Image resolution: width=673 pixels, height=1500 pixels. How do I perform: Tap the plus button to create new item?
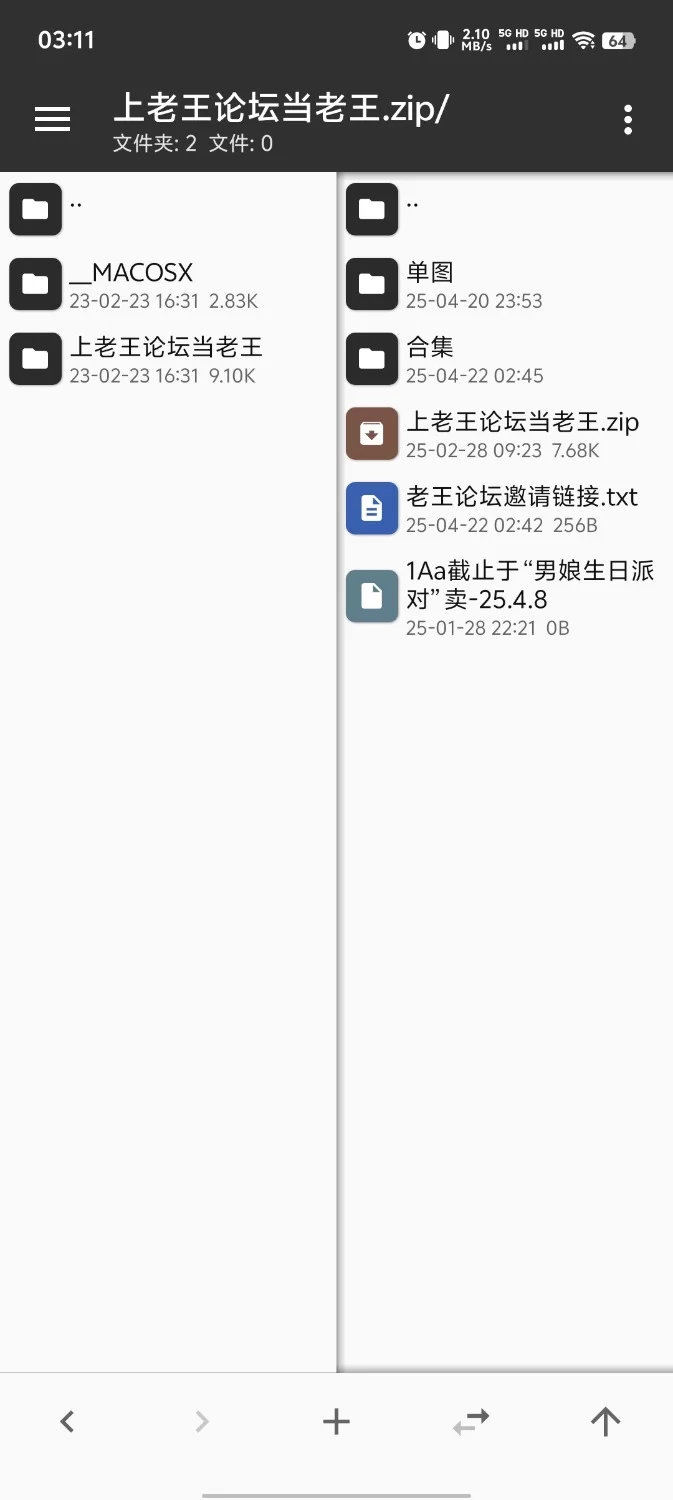(336, 1421)
